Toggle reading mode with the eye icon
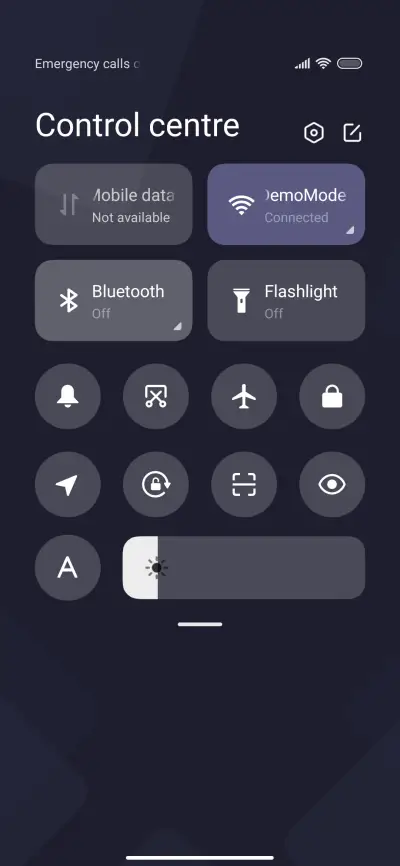The image size is (400, 866). 332,484
